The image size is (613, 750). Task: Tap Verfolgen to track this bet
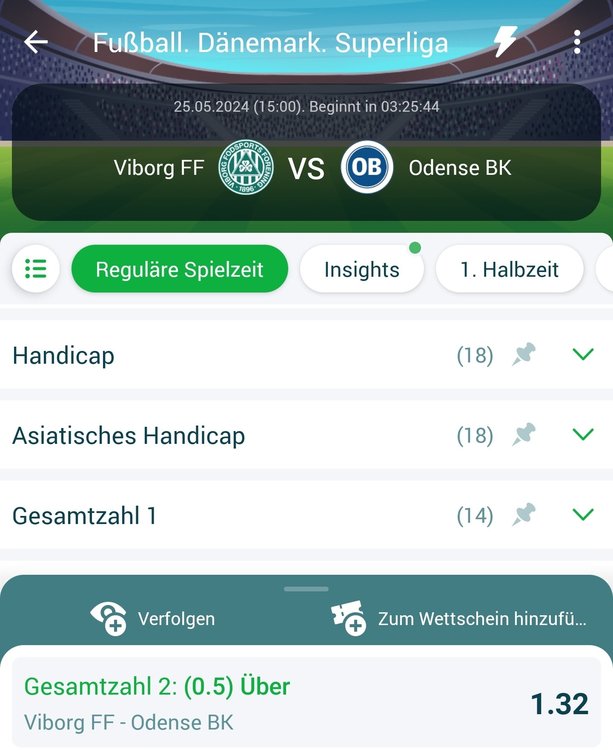pos(153,618)
